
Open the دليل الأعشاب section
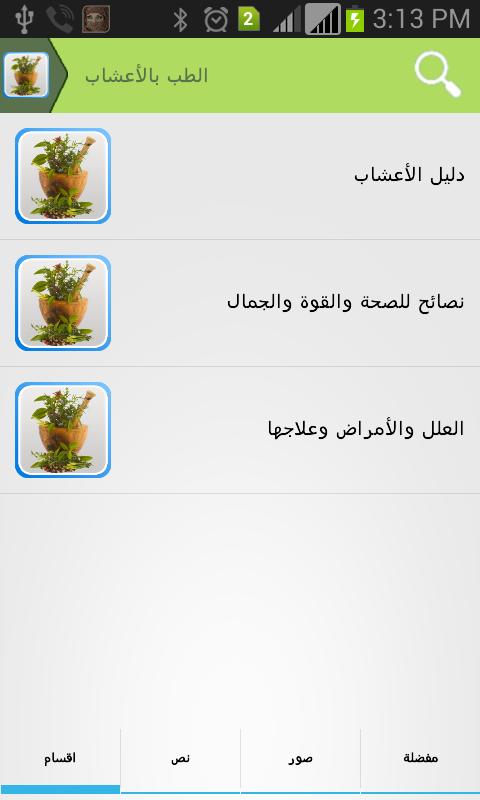(x=240, y=176)
